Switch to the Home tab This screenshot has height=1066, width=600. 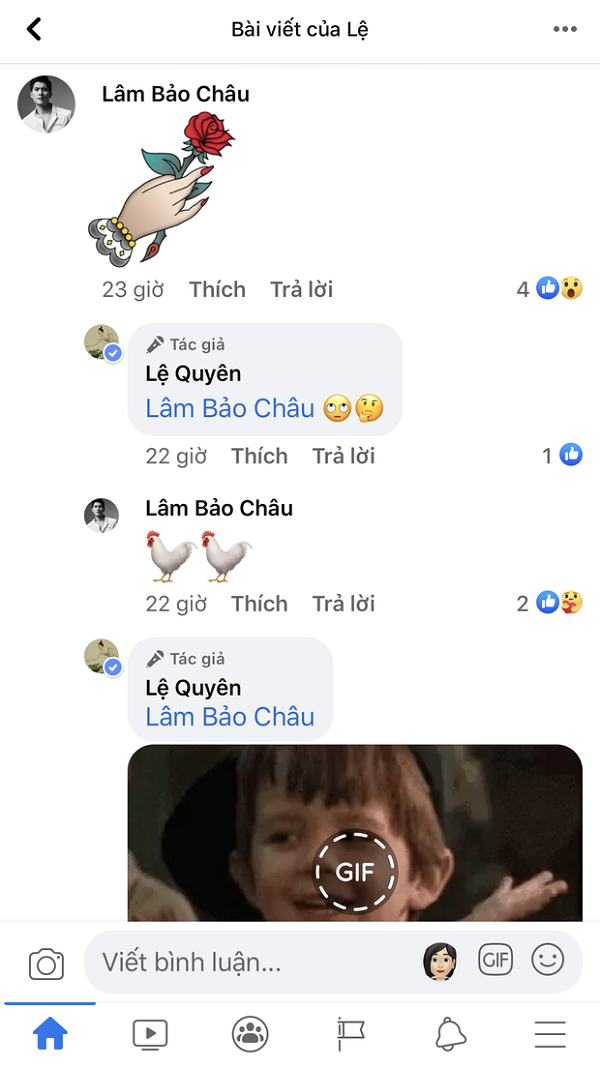[x=51, y=1035]
